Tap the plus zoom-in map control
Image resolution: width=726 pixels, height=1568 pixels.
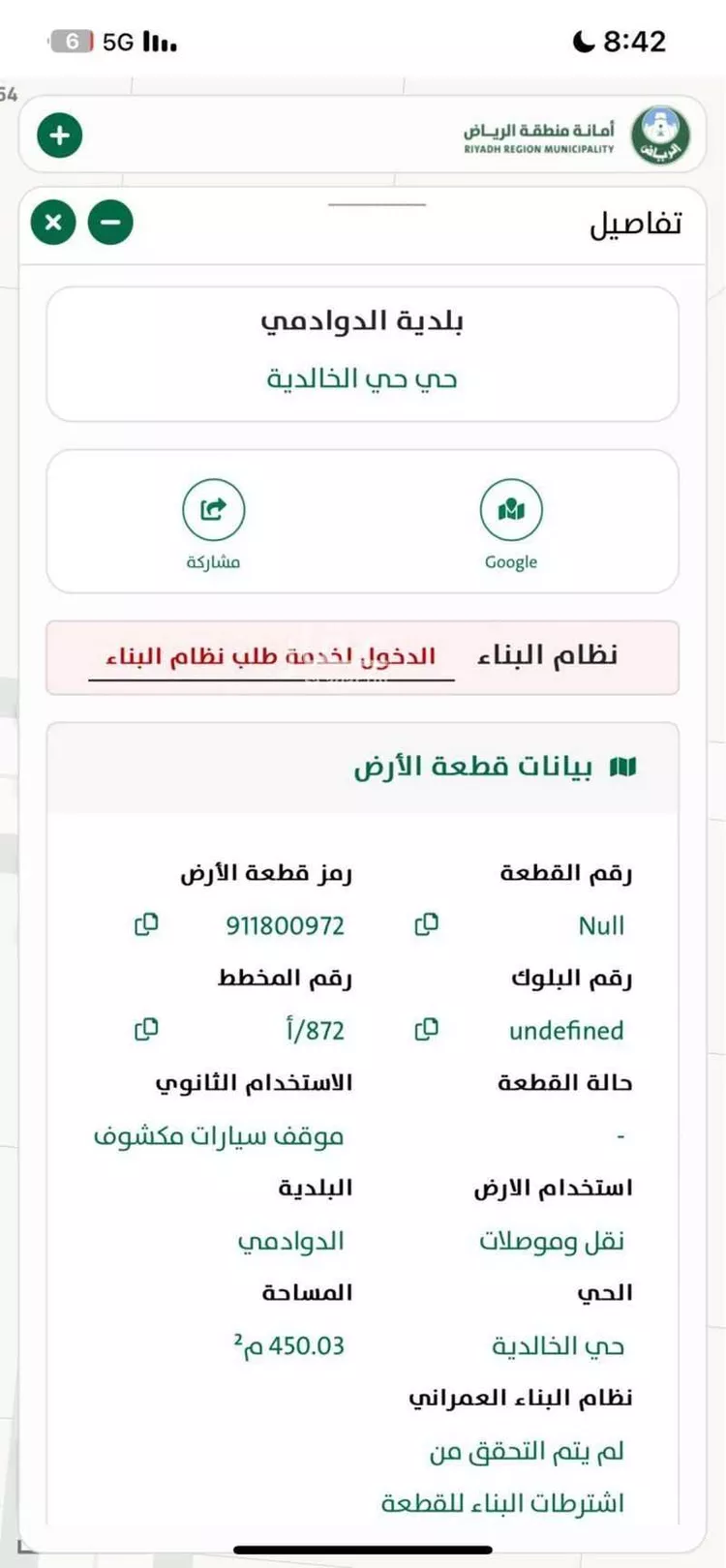pos(58,135)
